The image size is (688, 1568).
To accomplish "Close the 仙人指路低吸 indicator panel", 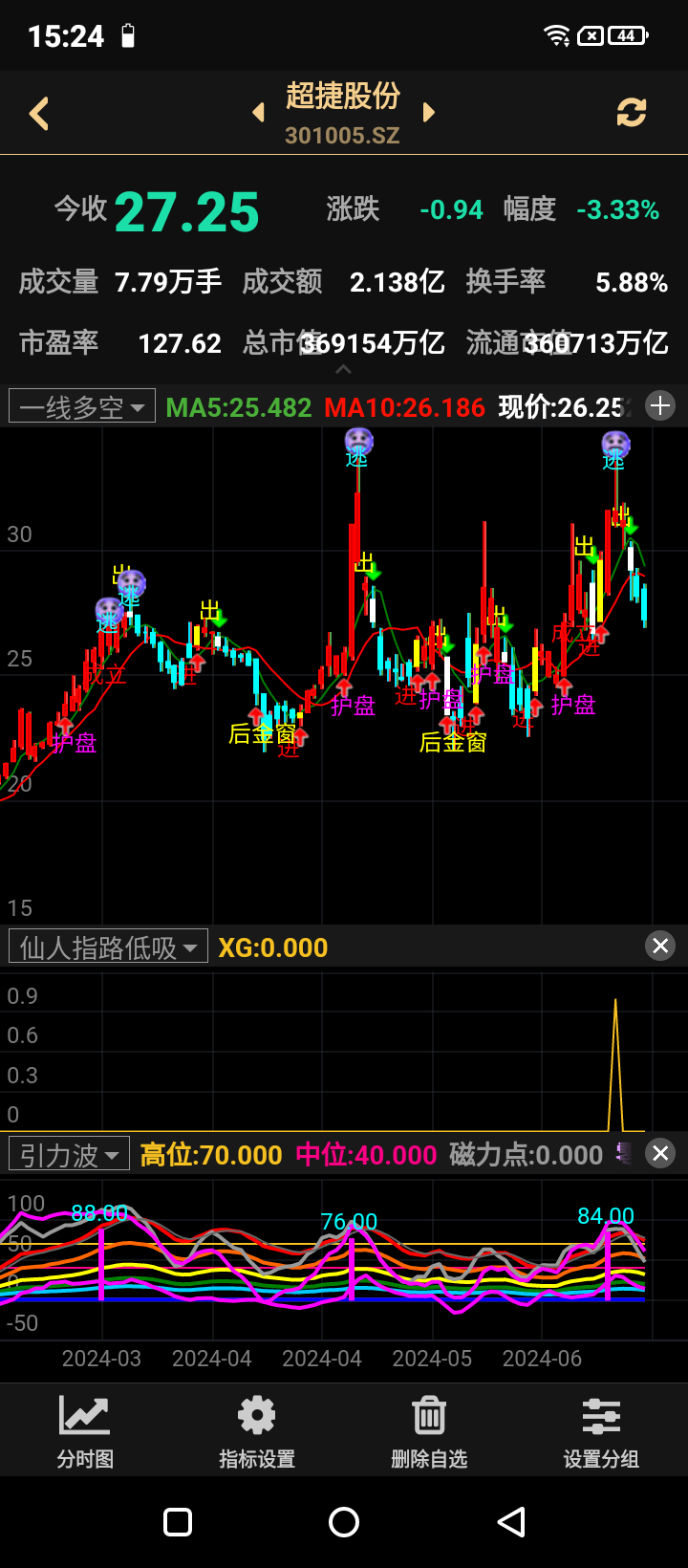I will coord(660,946).
